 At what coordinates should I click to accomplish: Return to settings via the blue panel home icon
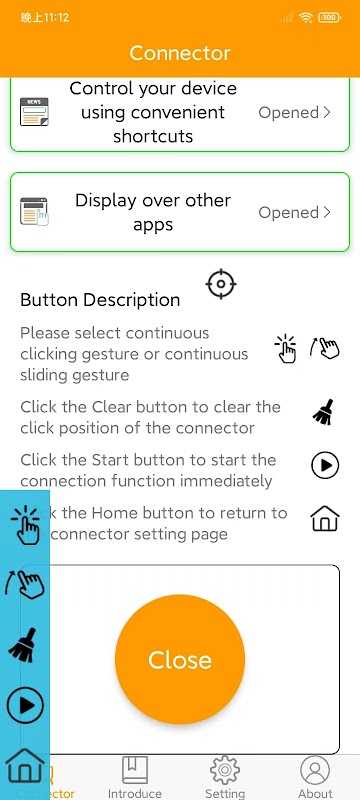click(x=24, y=765)
